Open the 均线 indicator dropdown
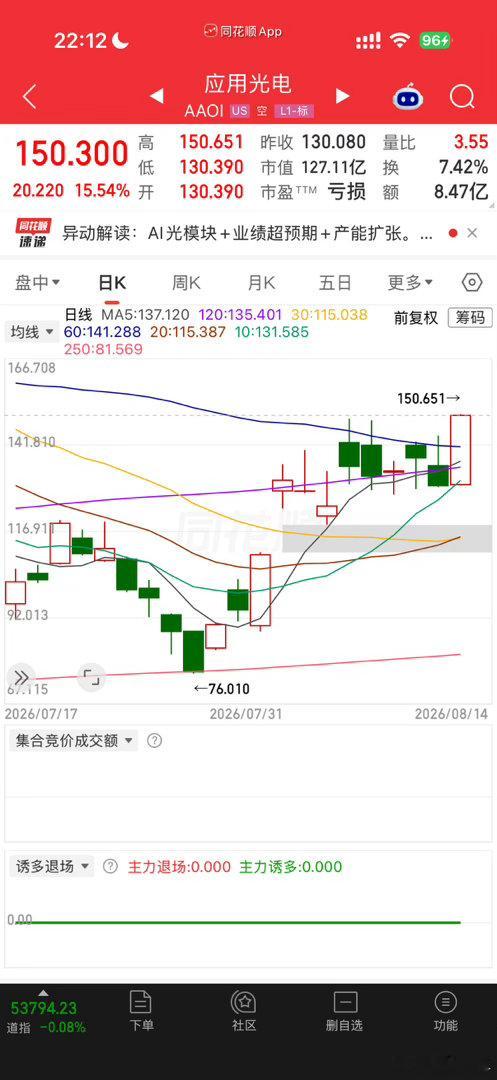The image size is (497, 1080). [x=32, y=333]
